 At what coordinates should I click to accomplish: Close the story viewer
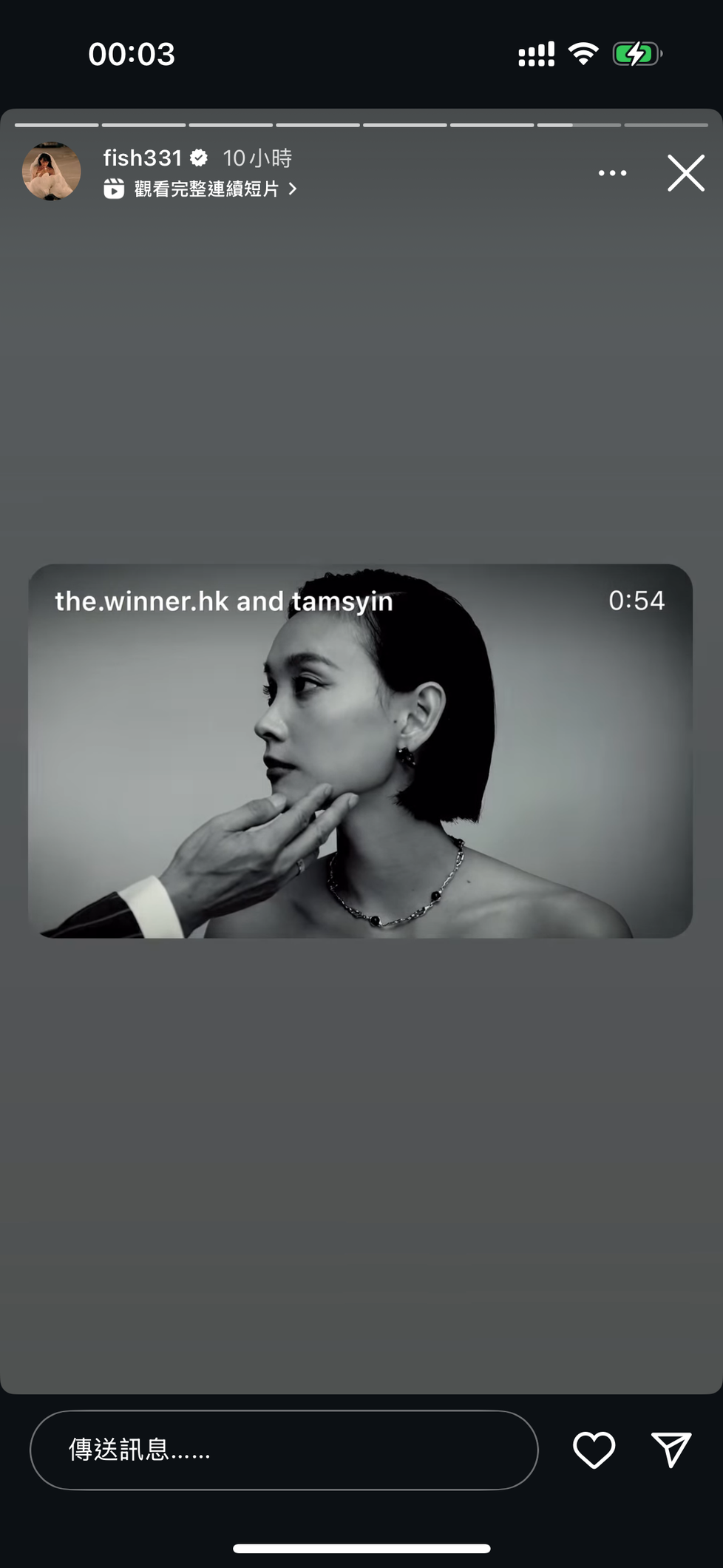(x=686, y=173)
